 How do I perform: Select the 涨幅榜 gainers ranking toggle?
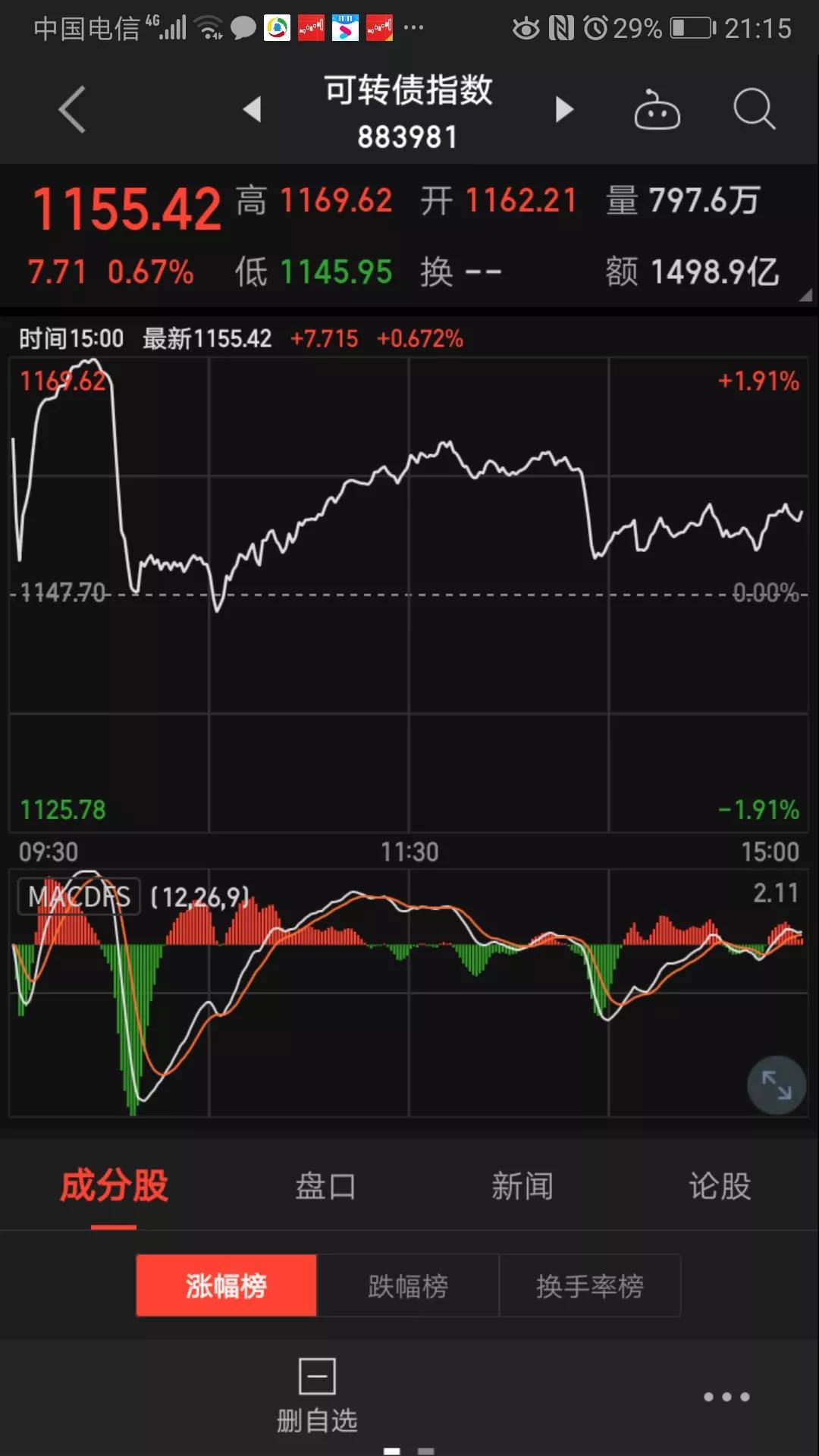tap(225, 1285)
